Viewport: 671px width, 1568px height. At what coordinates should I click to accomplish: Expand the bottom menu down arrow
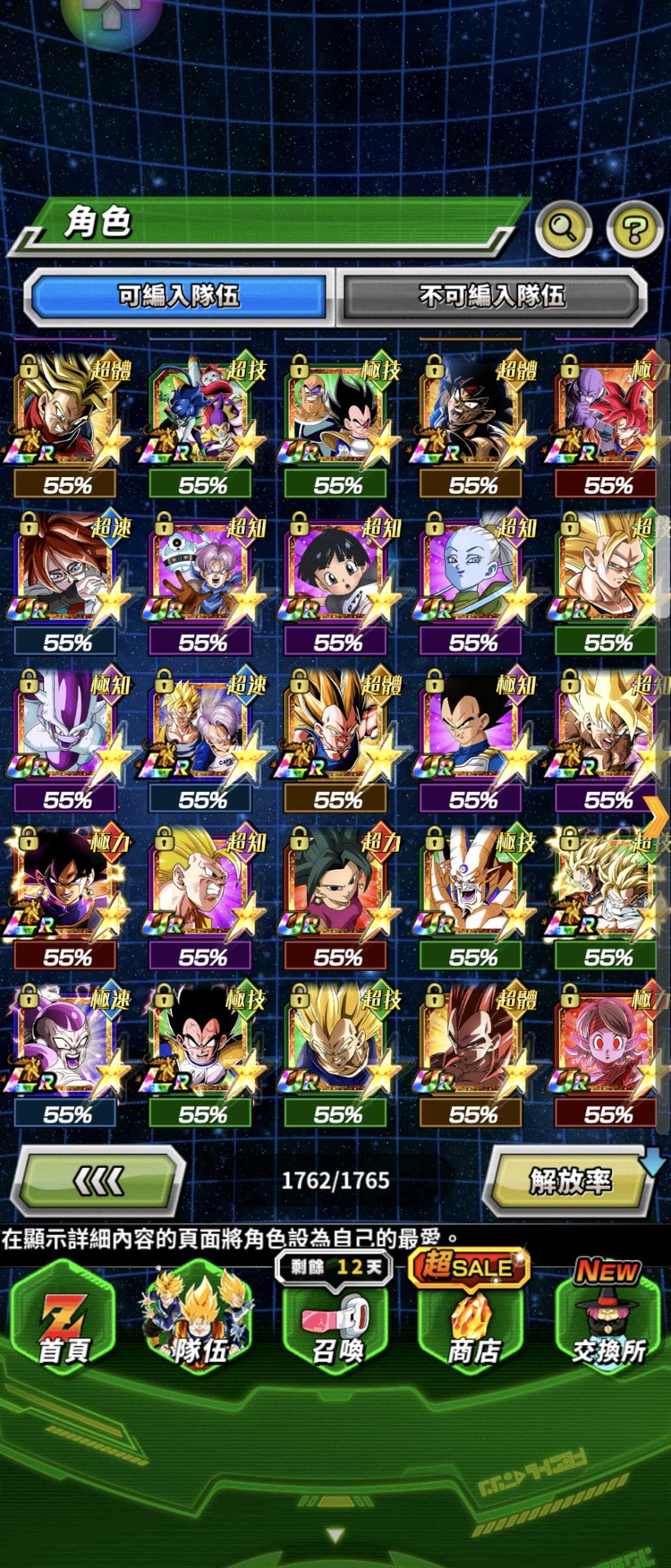[335, 1535]
